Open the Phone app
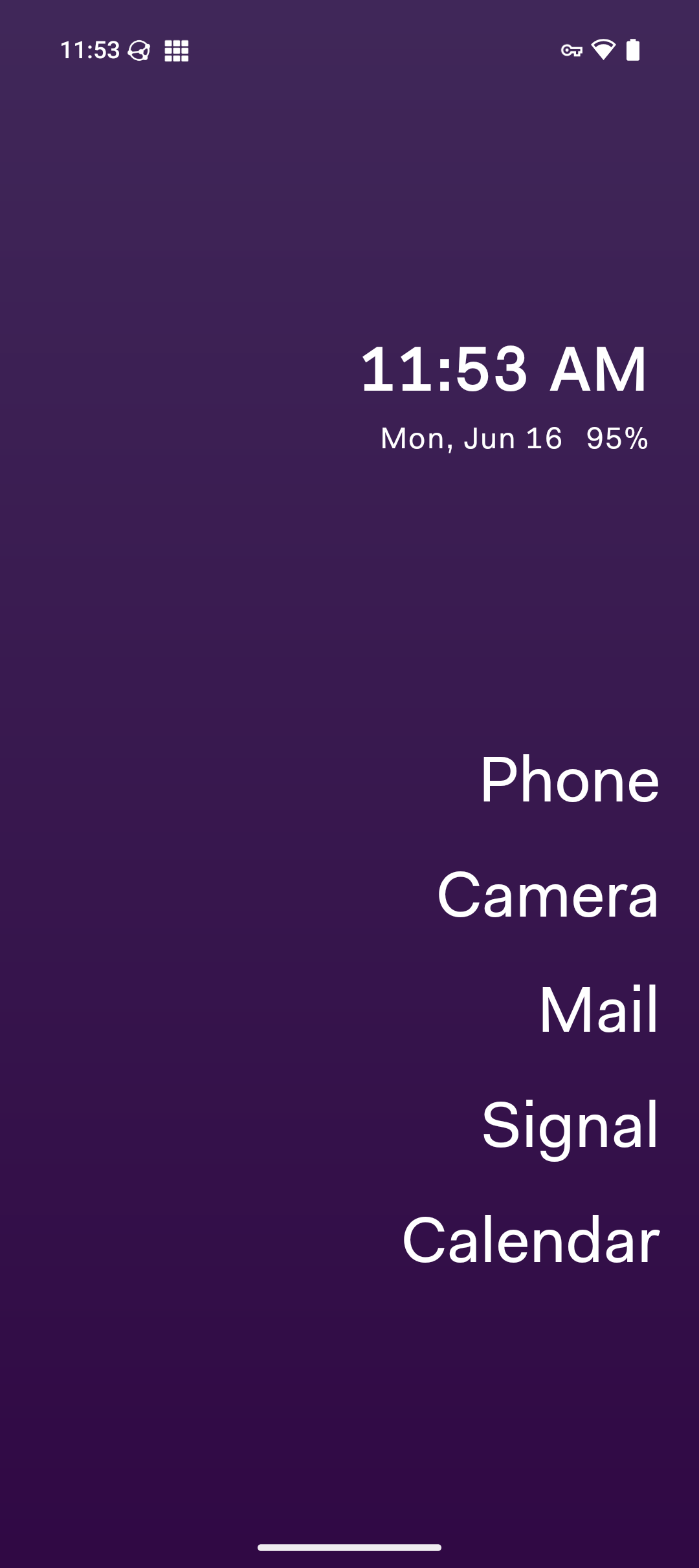 point(570,779)
